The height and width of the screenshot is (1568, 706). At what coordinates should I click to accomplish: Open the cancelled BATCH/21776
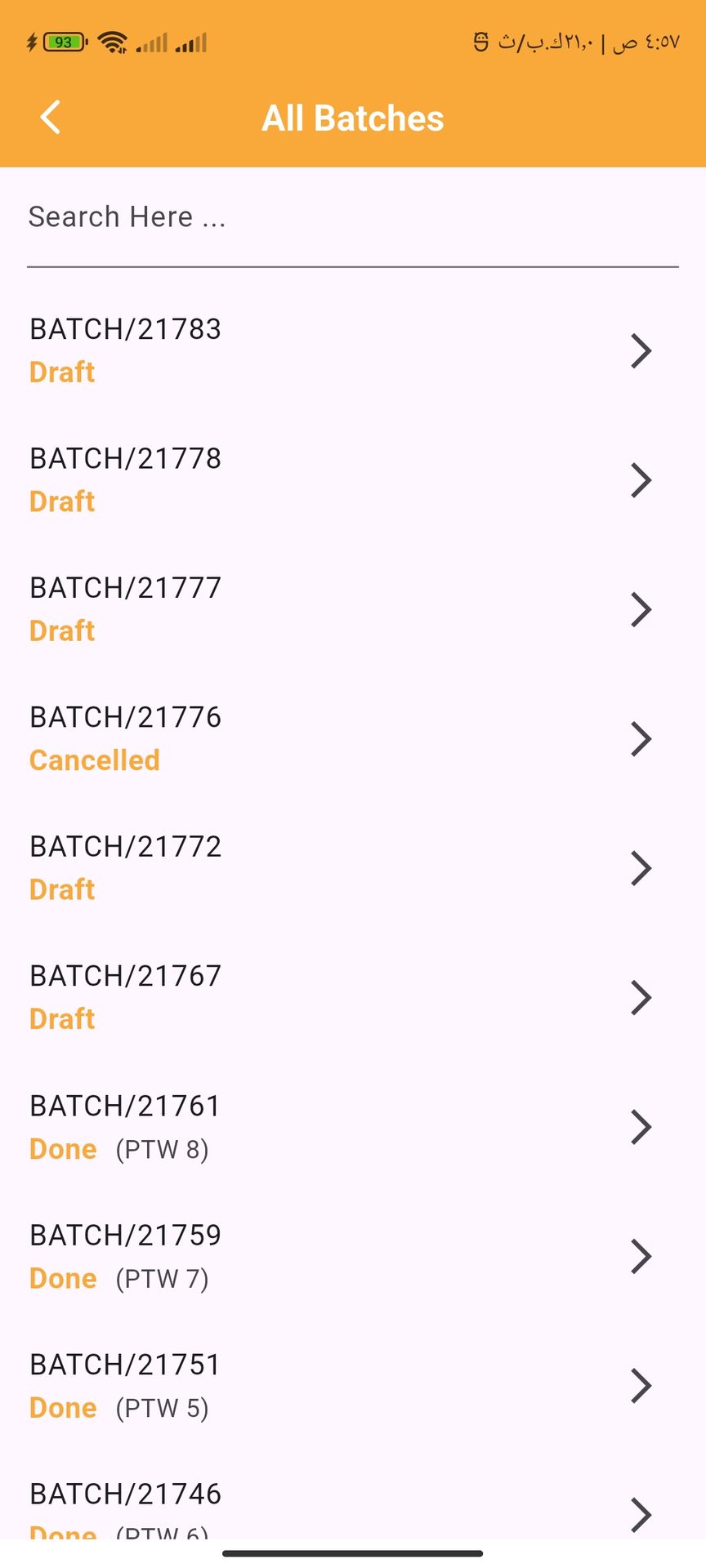[x=351, y=738]
